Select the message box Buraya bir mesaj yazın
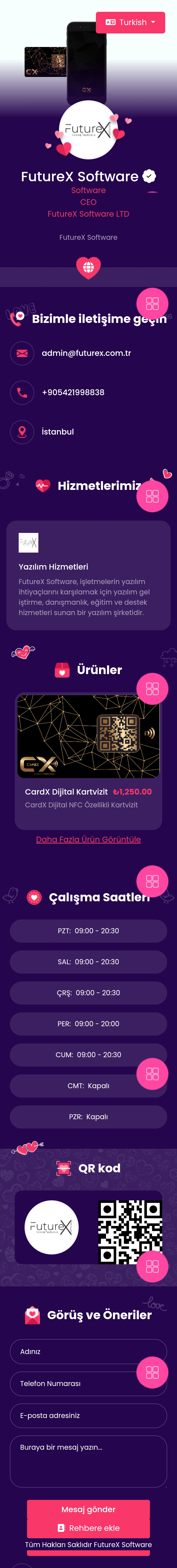The width and height of the screenshot is (177, 1568). point(88,1461)
